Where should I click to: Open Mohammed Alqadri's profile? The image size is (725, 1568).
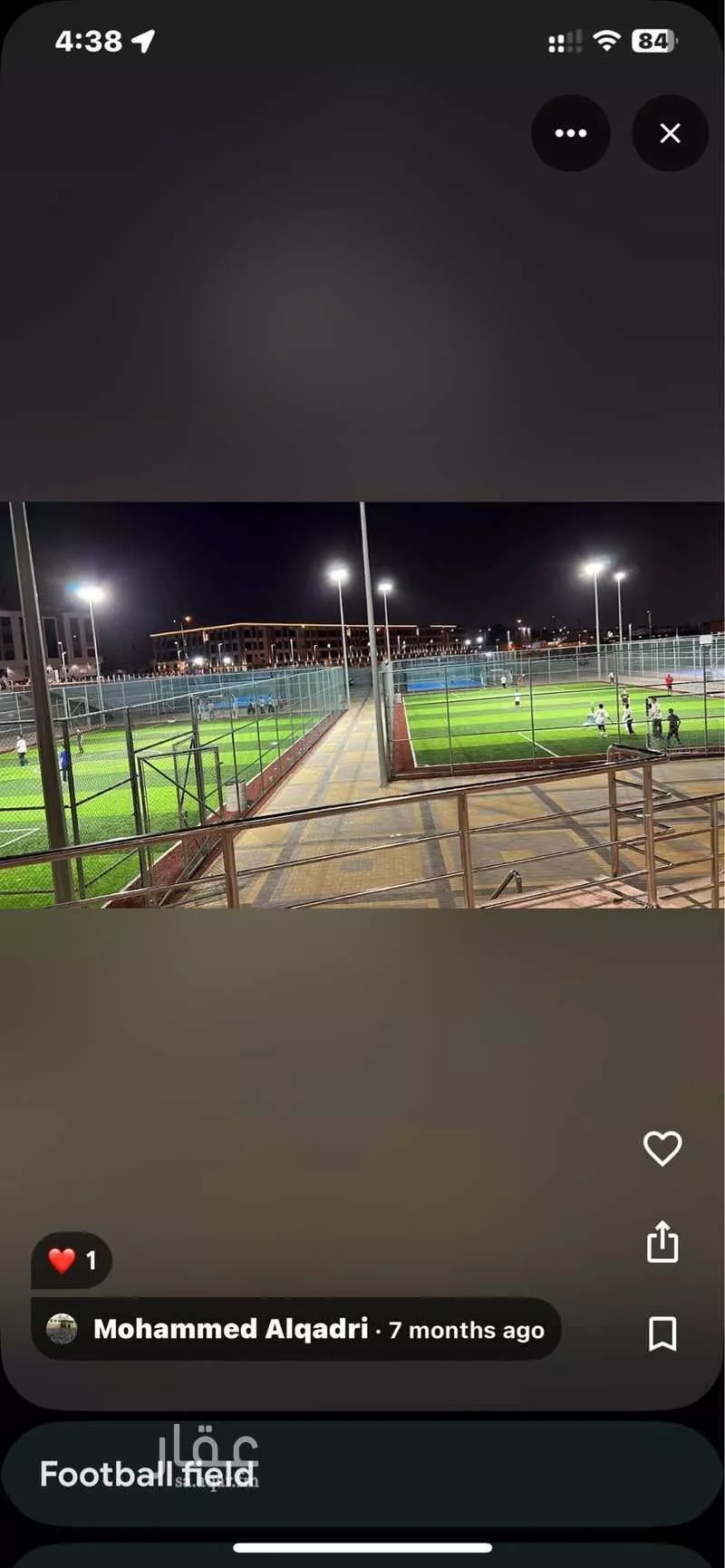click(230, 1329)
